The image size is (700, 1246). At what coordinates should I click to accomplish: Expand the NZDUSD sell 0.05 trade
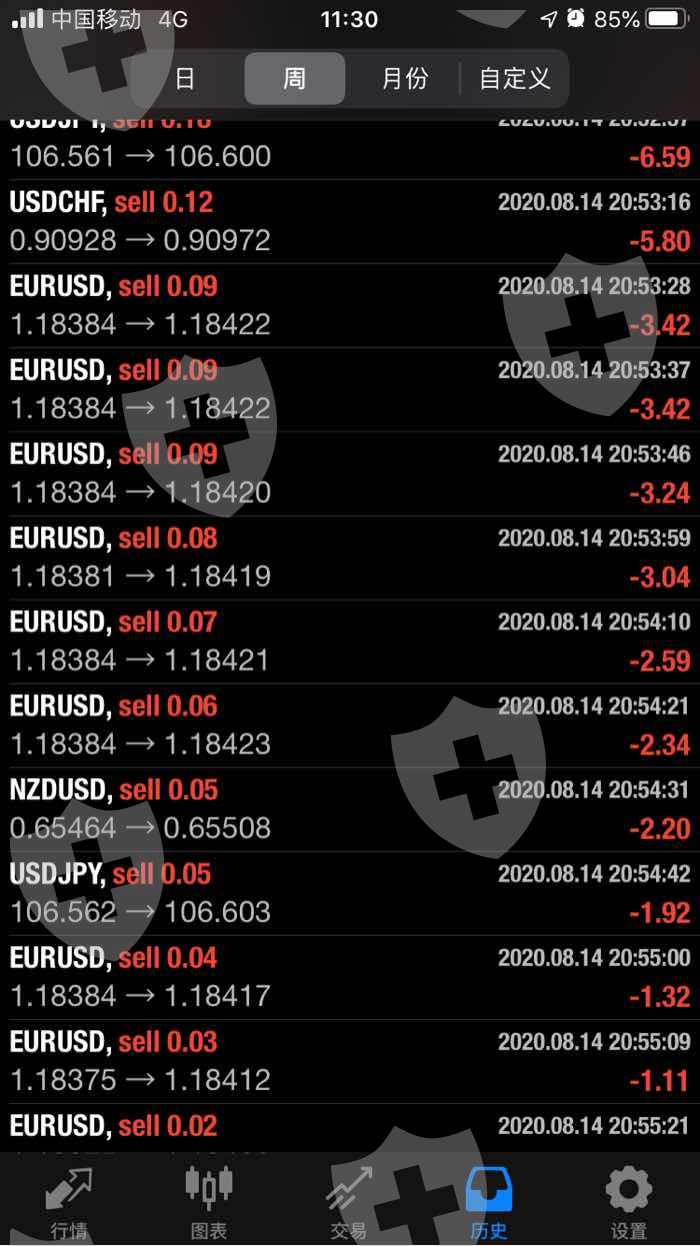tap(350, 809)
